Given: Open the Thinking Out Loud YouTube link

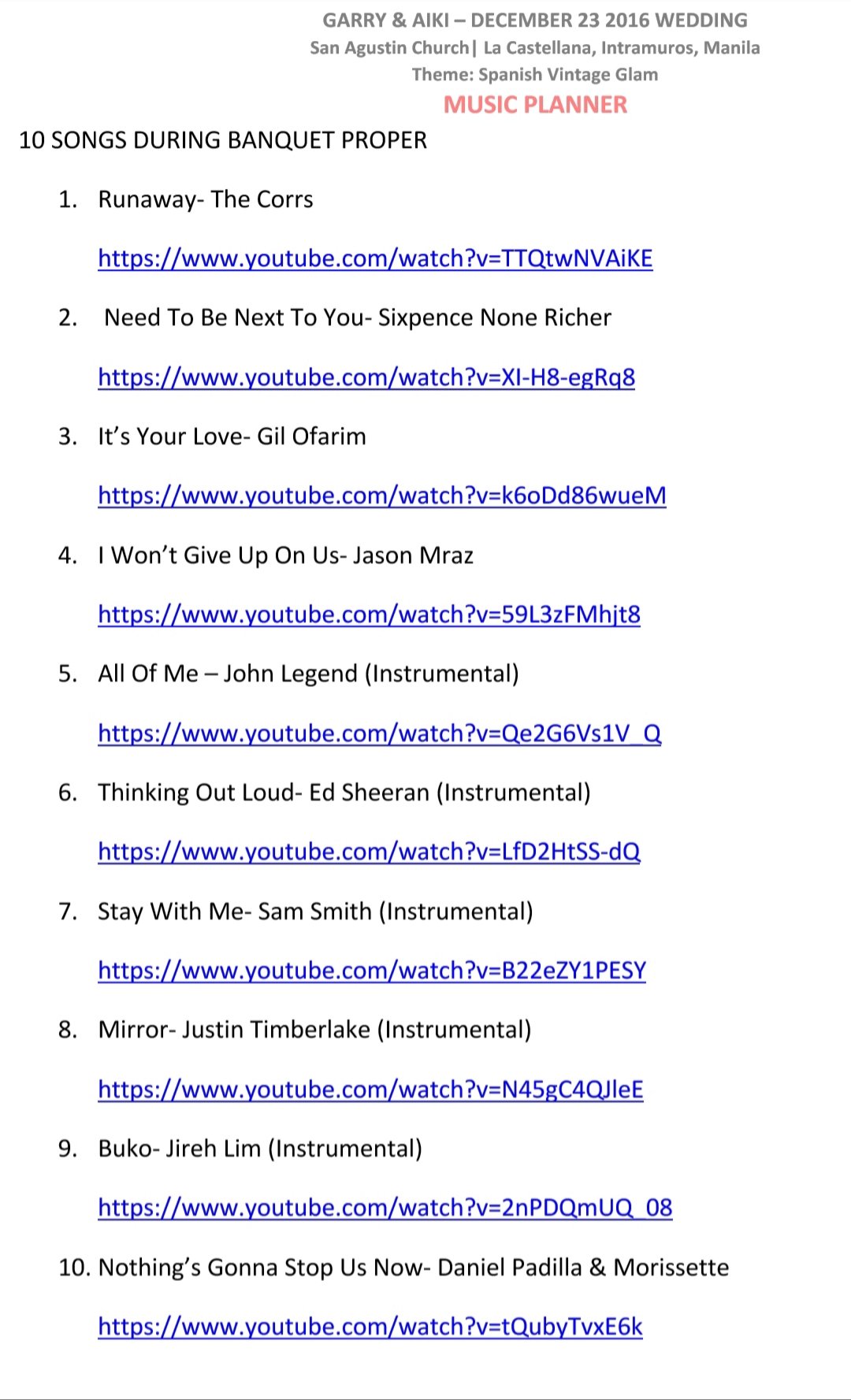Looking at the screenshot, I should coord(369,852).
